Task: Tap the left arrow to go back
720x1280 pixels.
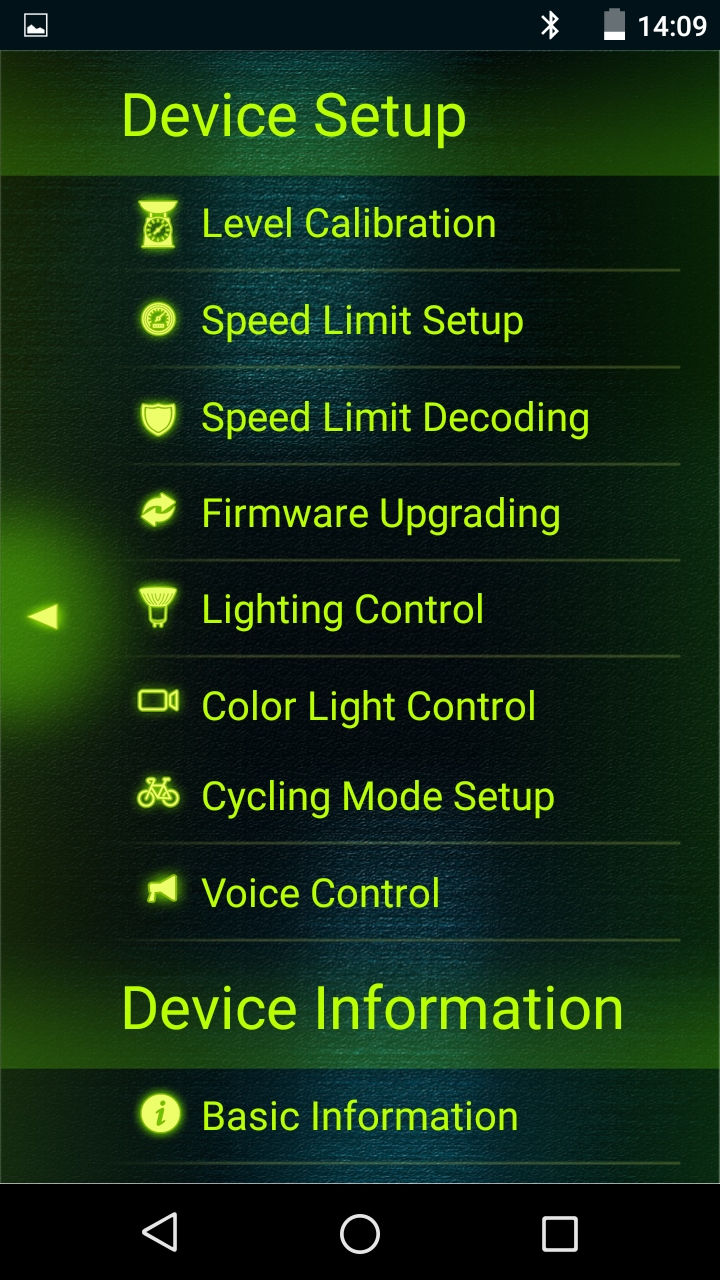Action: click(x=43, y=616)
